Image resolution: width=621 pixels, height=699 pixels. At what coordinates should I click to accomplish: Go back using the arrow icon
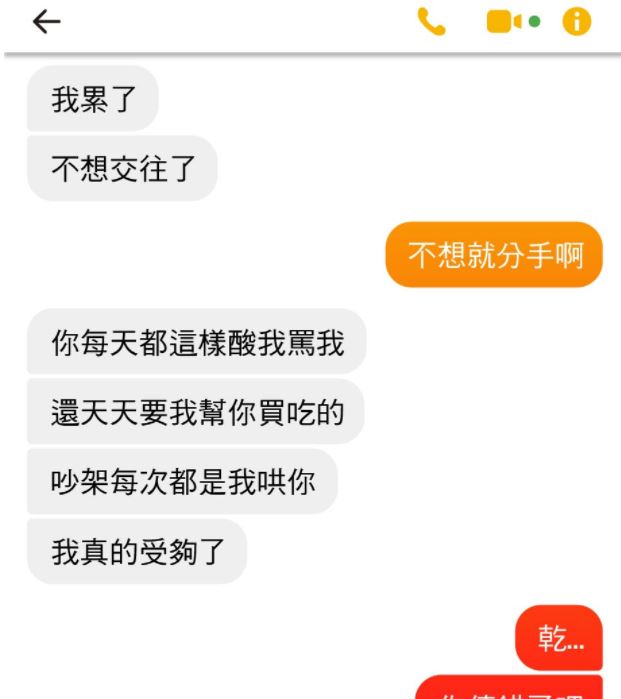tap(46, 22)
